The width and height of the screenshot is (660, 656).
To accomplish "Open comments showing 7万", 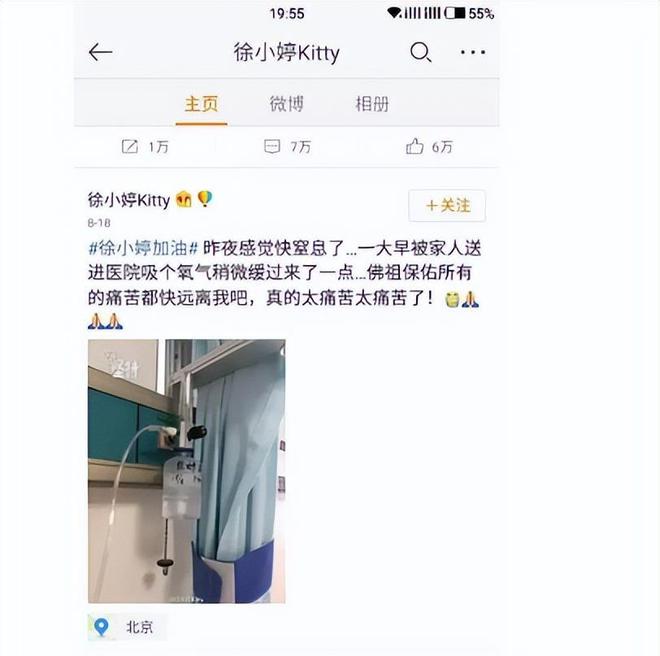I will (287, 146).
